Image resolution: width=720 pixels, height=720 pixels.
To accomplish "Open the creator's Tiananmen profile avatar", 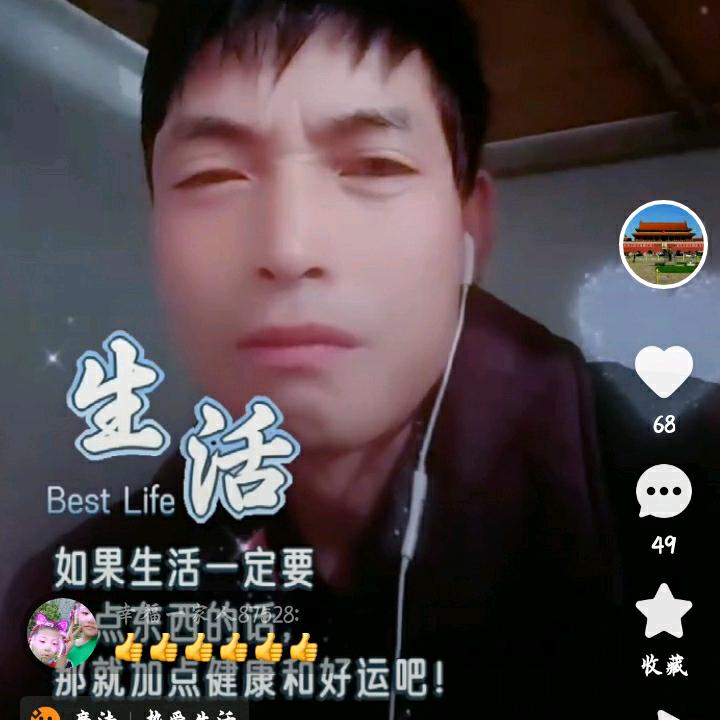I will (x=664, y=244).
